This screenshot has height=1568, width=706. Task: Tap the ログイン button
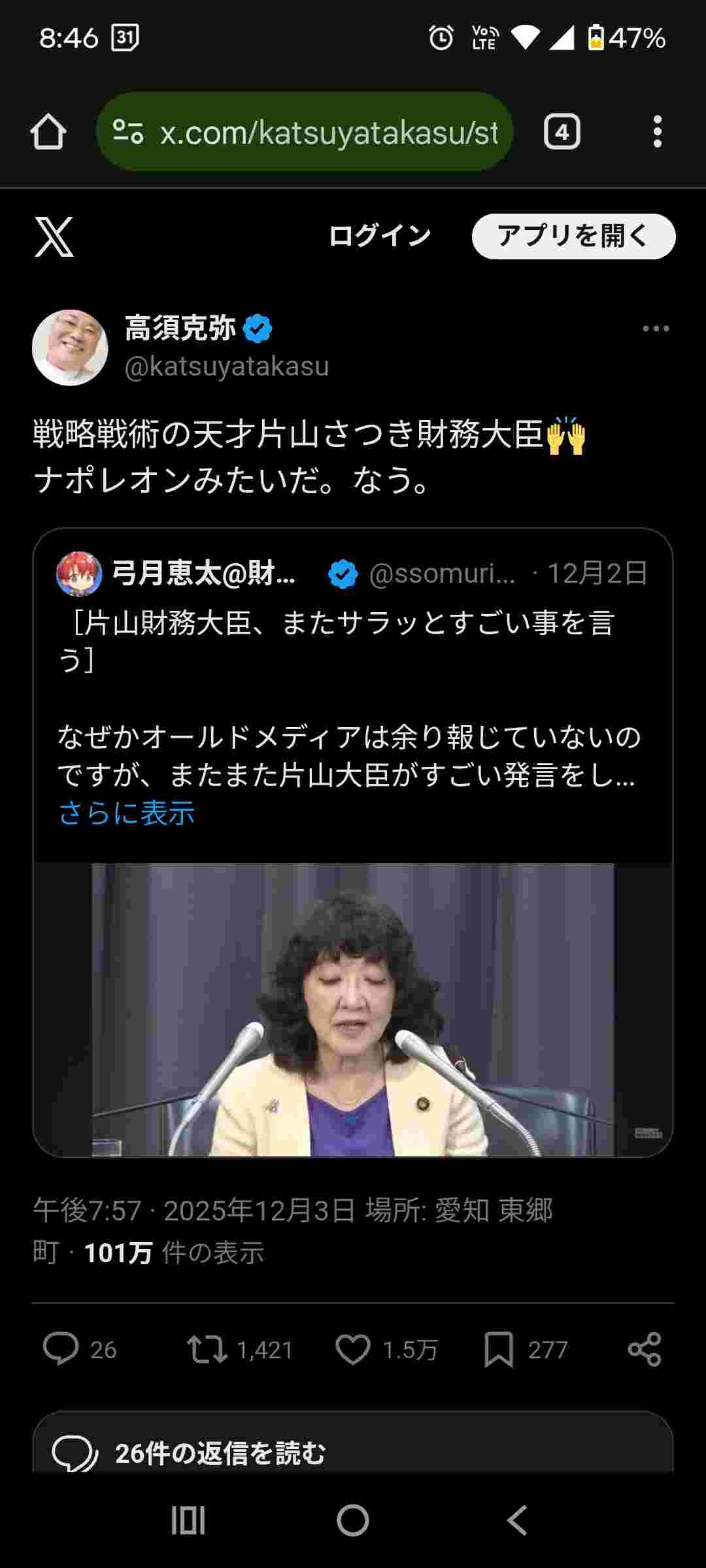pos(379,237)
